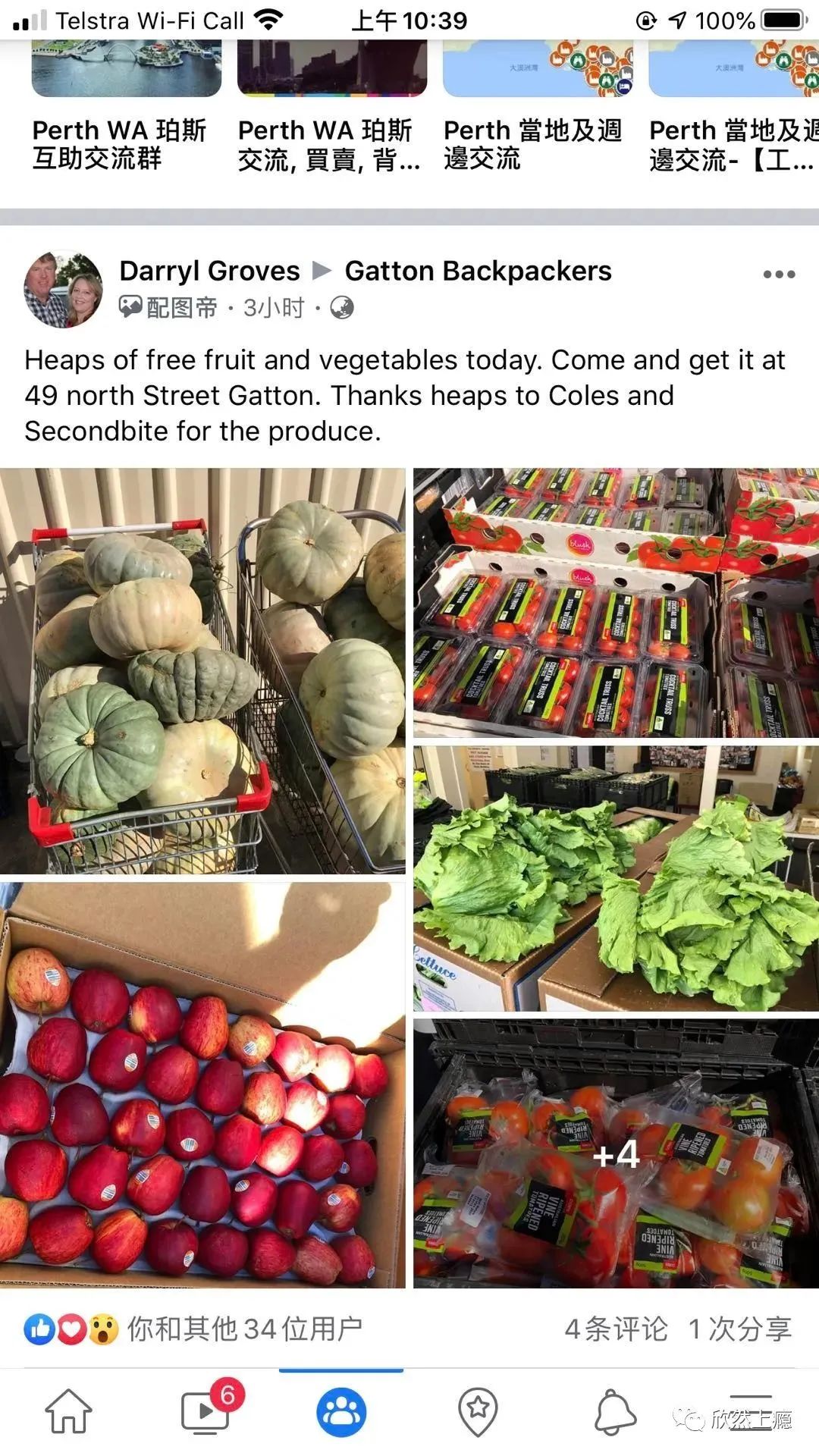Screen dimensions: 819x1456
Task: Select the Groups tab
Action: point(341,1412)
